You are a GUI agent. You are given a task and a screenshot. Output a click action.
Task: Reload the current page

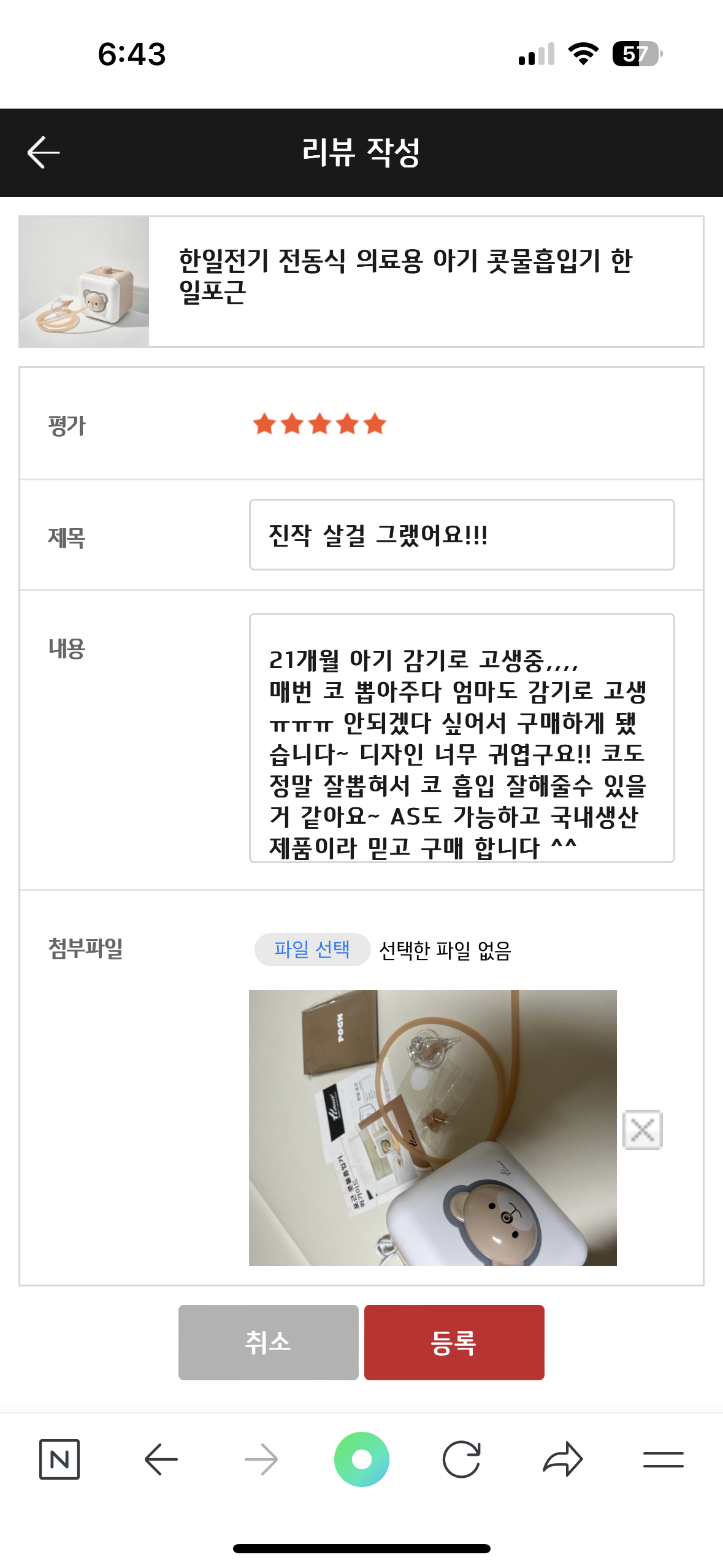461,1459
